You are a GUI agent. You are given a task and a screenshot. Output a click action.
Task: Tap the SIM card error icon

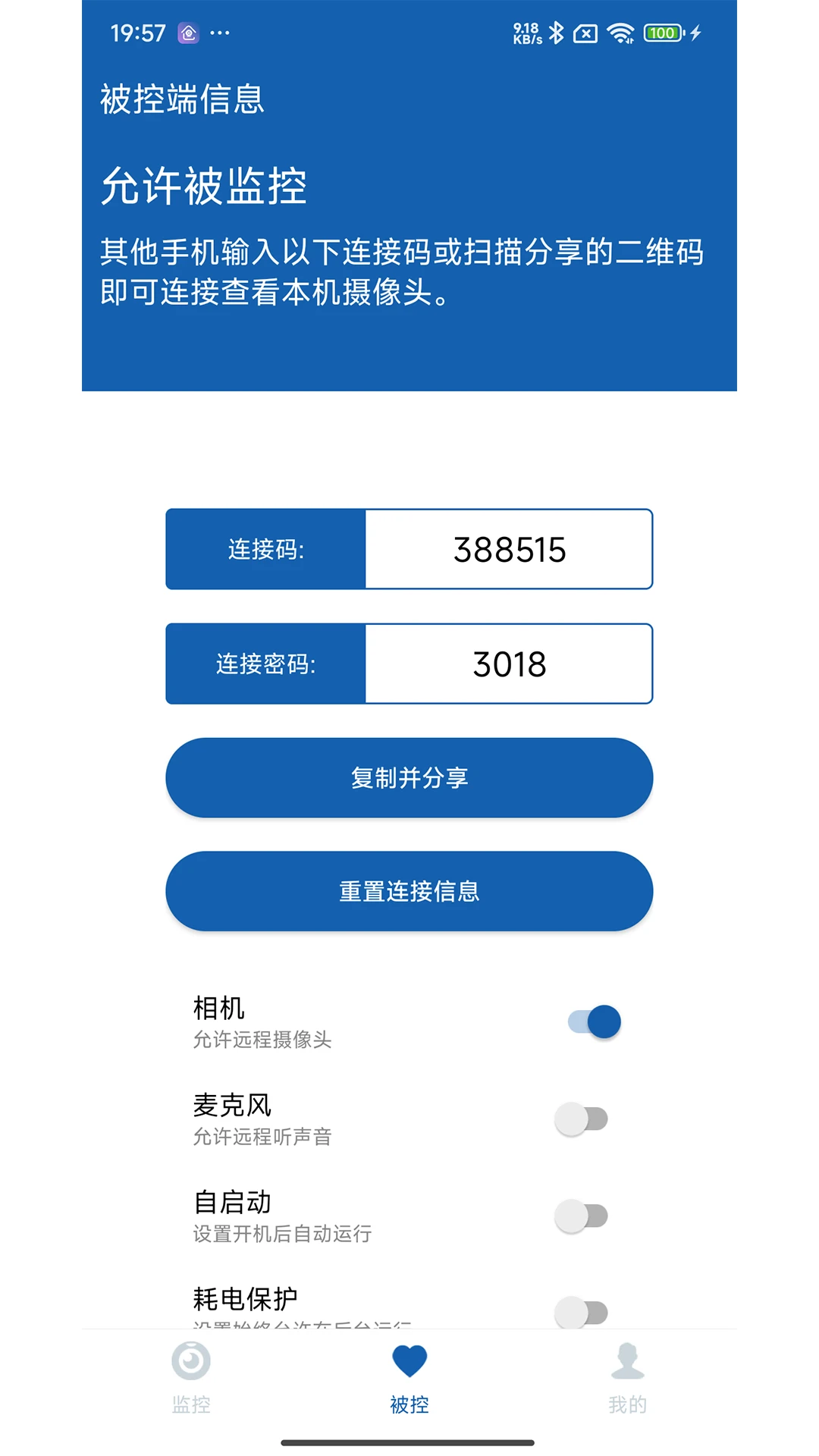click(x=585, y=32)
